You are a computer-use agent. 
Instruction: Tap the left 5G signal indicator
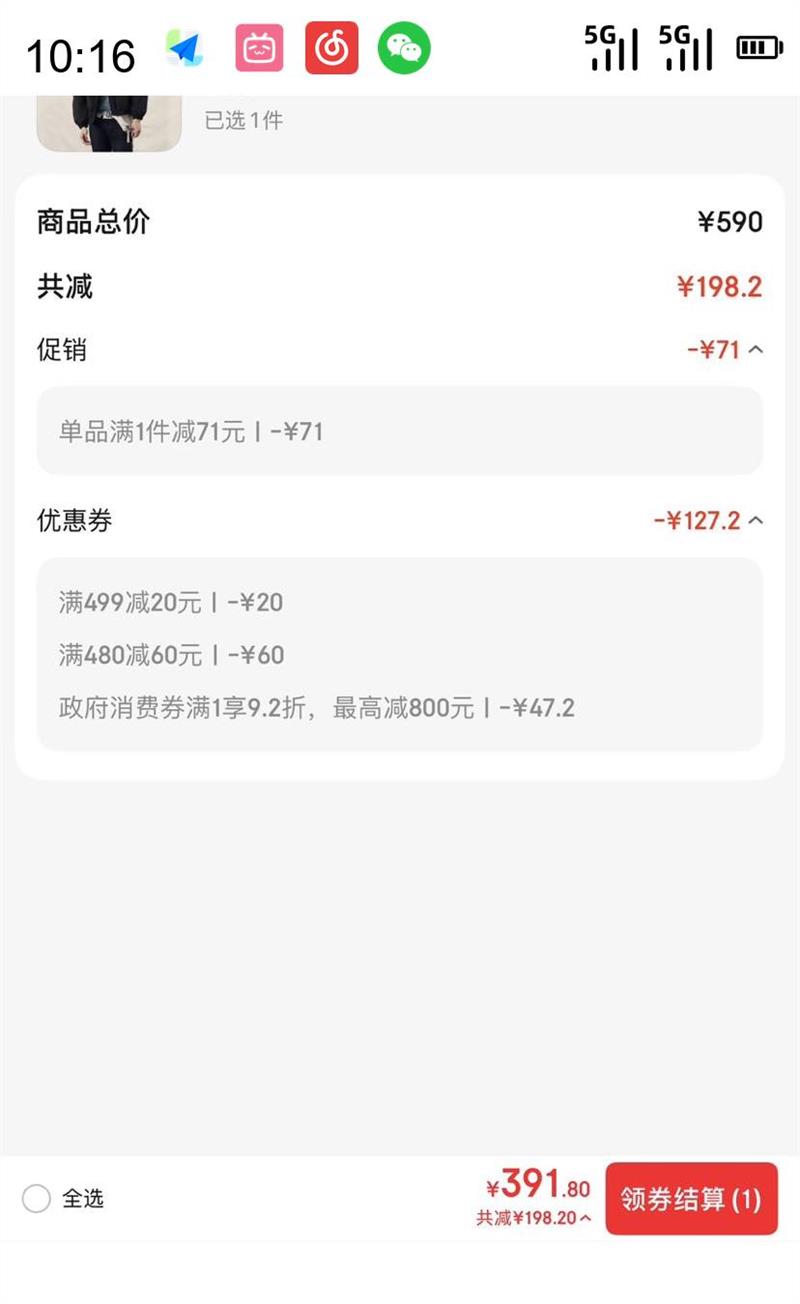pyautogui.click(x=607, y=45)
